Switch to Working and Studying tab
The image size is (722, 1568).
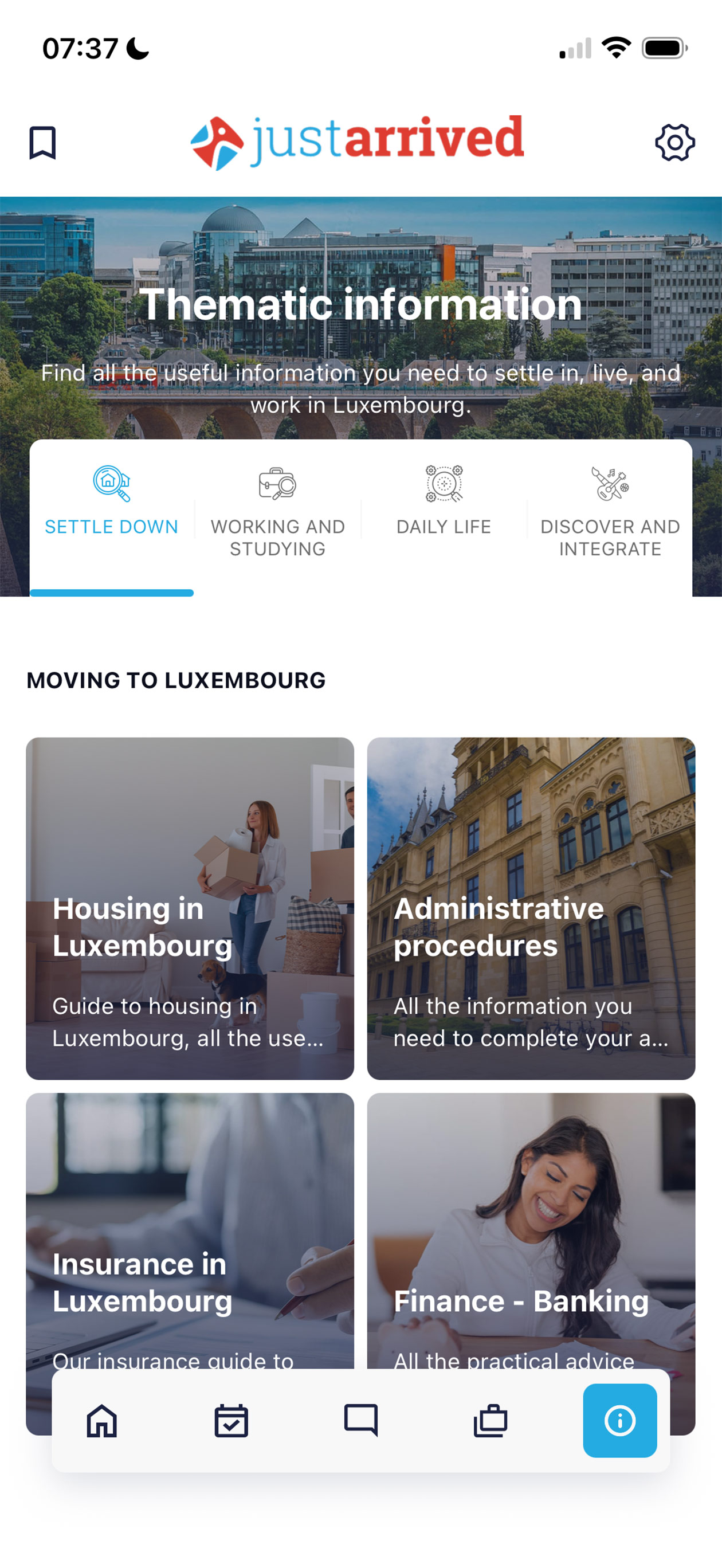click(x=277, y=511)
